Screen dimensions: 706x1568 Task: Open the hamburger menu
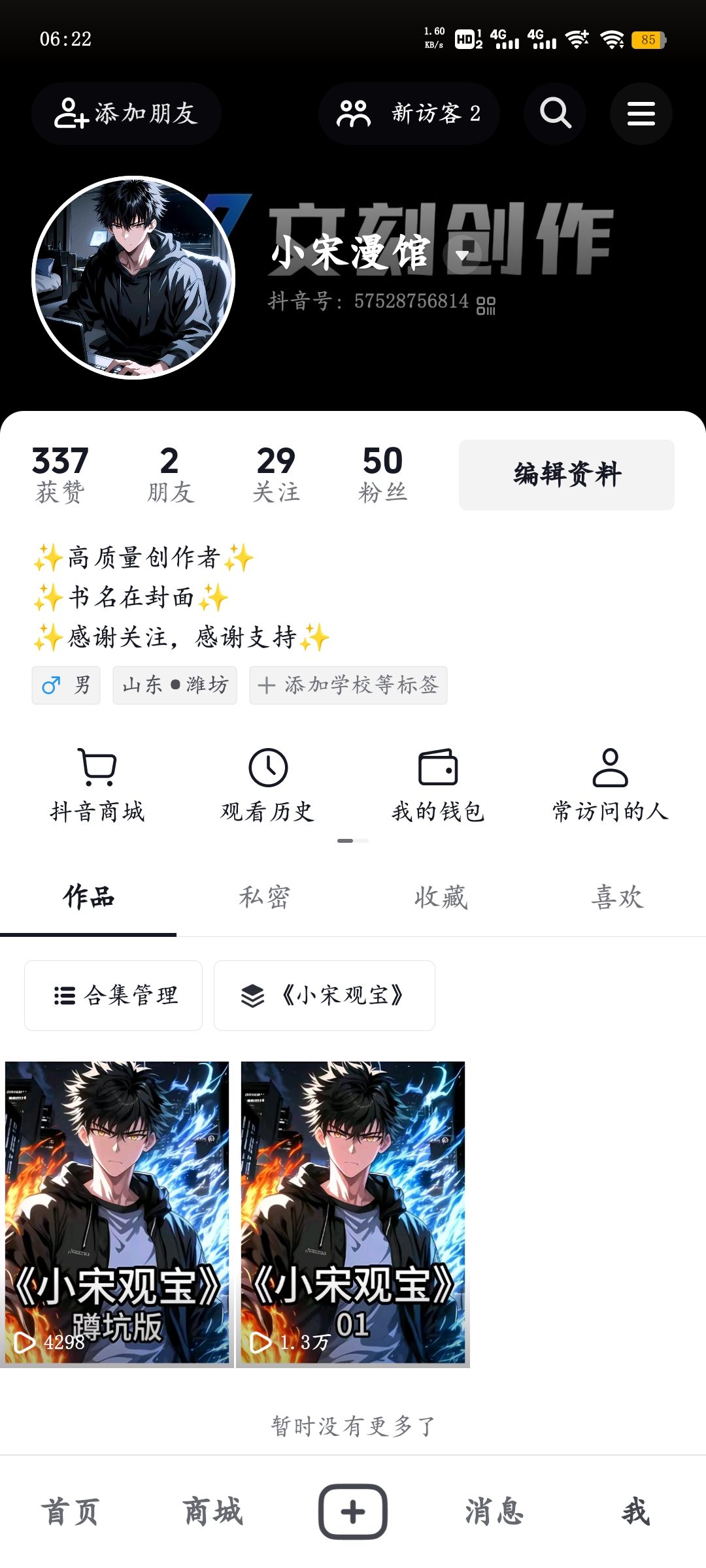(x=641, y=114)
